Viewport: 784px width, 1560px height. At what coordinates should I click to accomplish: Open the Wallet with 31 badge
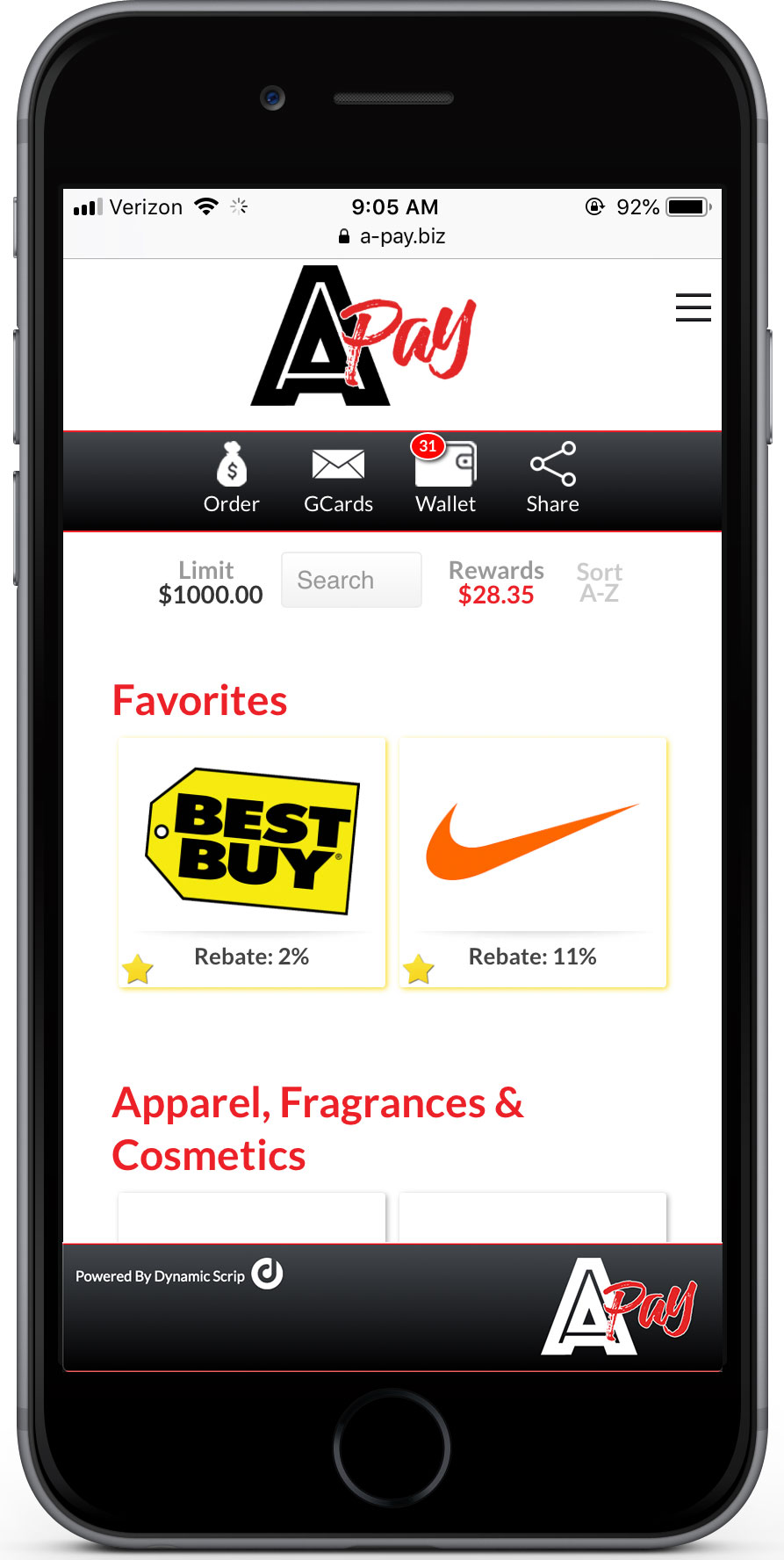tap(445, 478)
